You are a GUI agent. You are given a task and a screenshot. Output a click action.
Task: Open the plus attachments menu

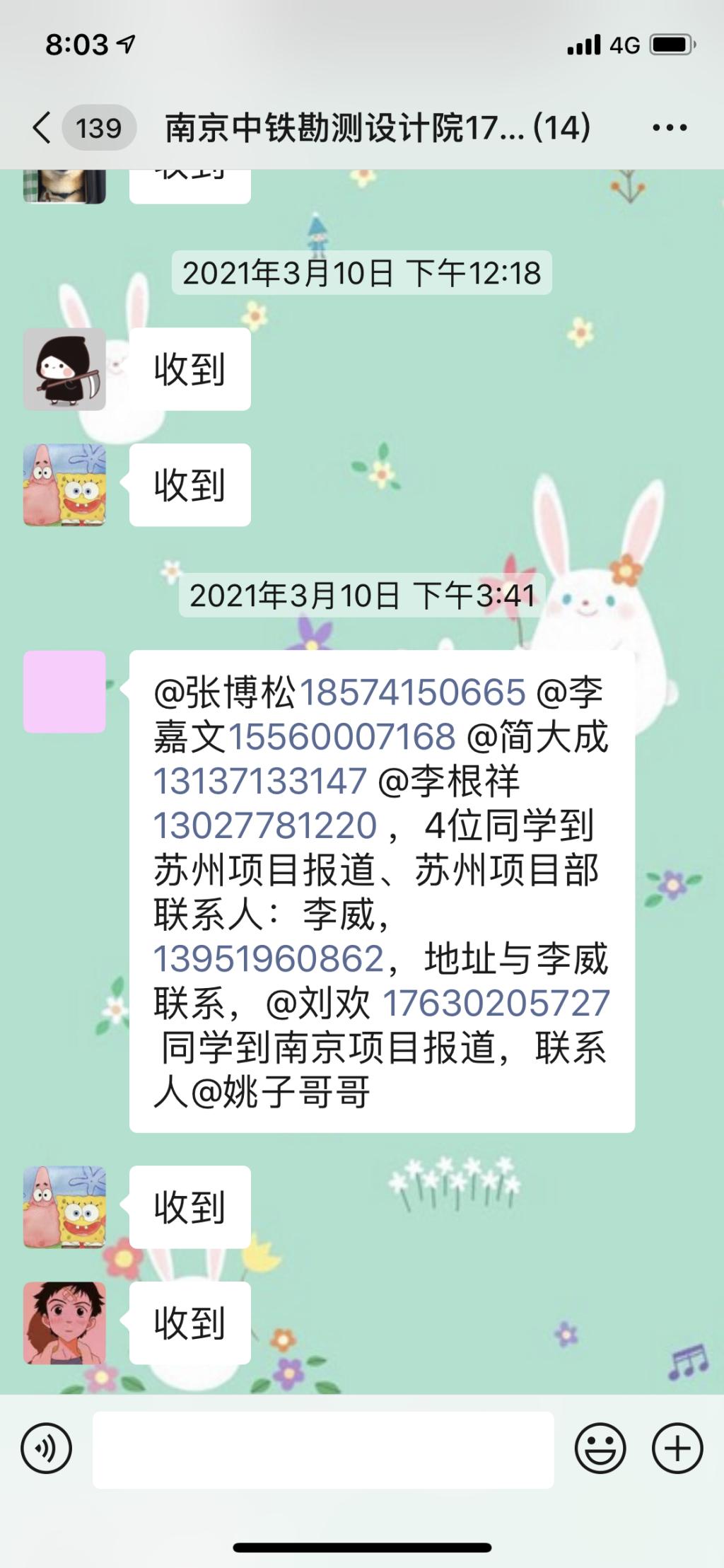tap(677, 1448)
